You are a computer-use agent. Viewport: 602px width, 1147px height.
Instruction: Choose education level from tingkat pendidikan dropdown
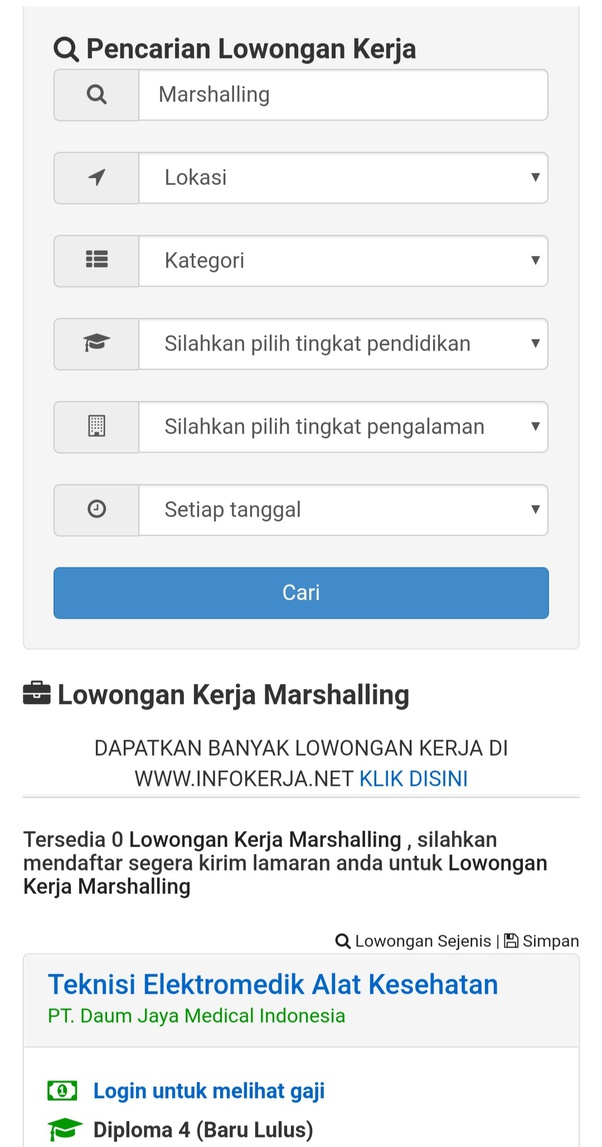click(x=343, y=344)
